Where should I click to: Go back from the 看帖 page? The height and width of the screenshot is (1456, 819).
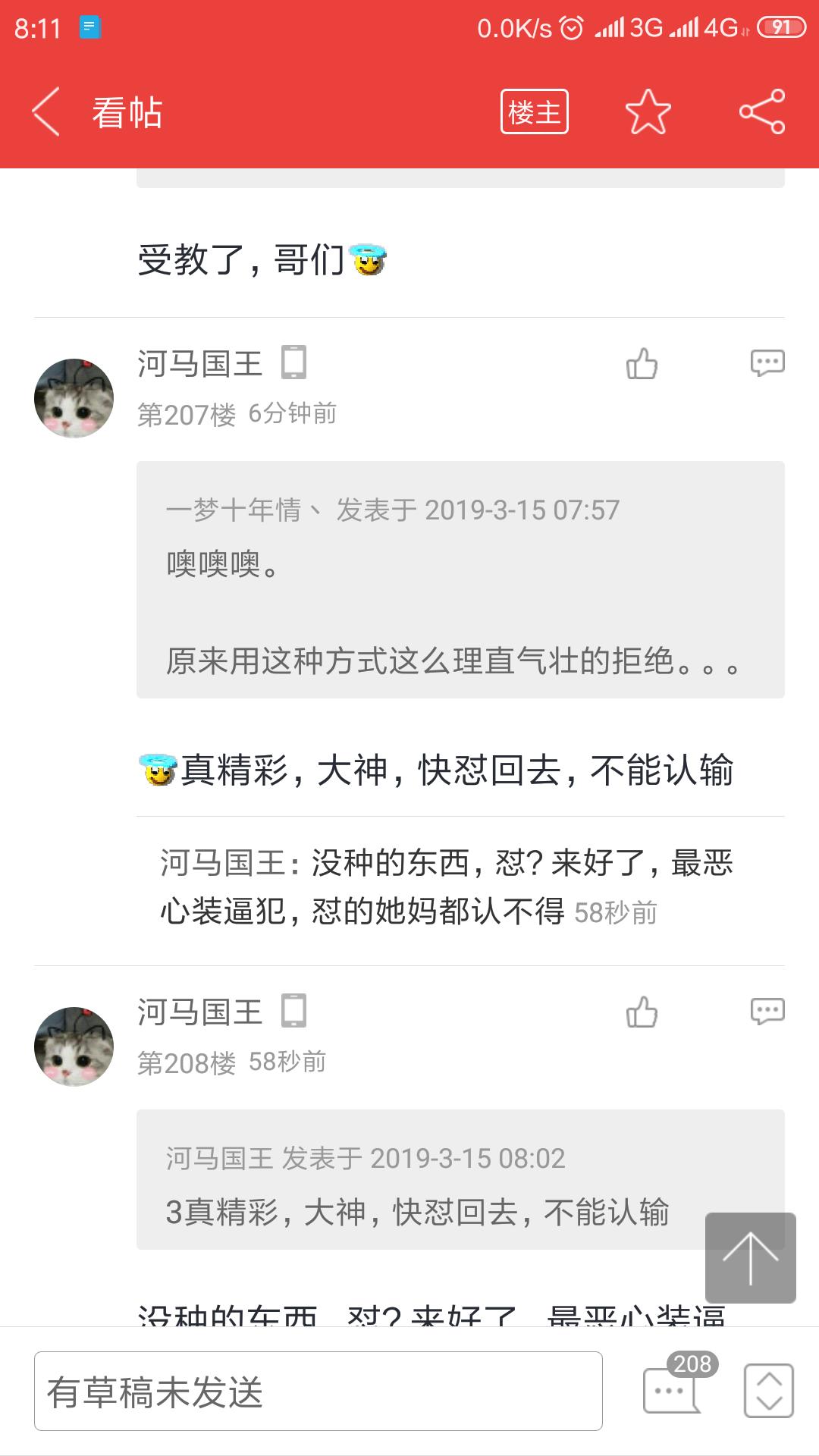coord(45,112)
